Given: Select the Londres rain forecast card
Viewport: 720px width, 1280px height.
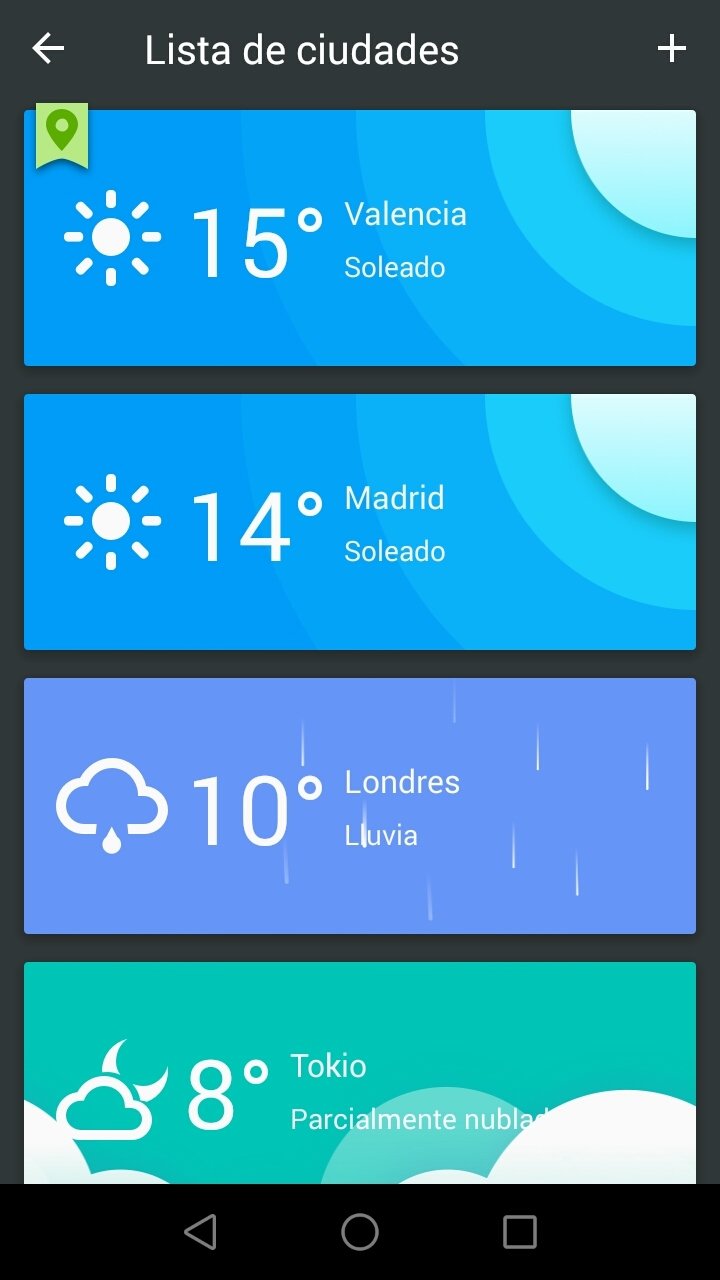Looking at the screenshot, I should click(x=360, y=806).
